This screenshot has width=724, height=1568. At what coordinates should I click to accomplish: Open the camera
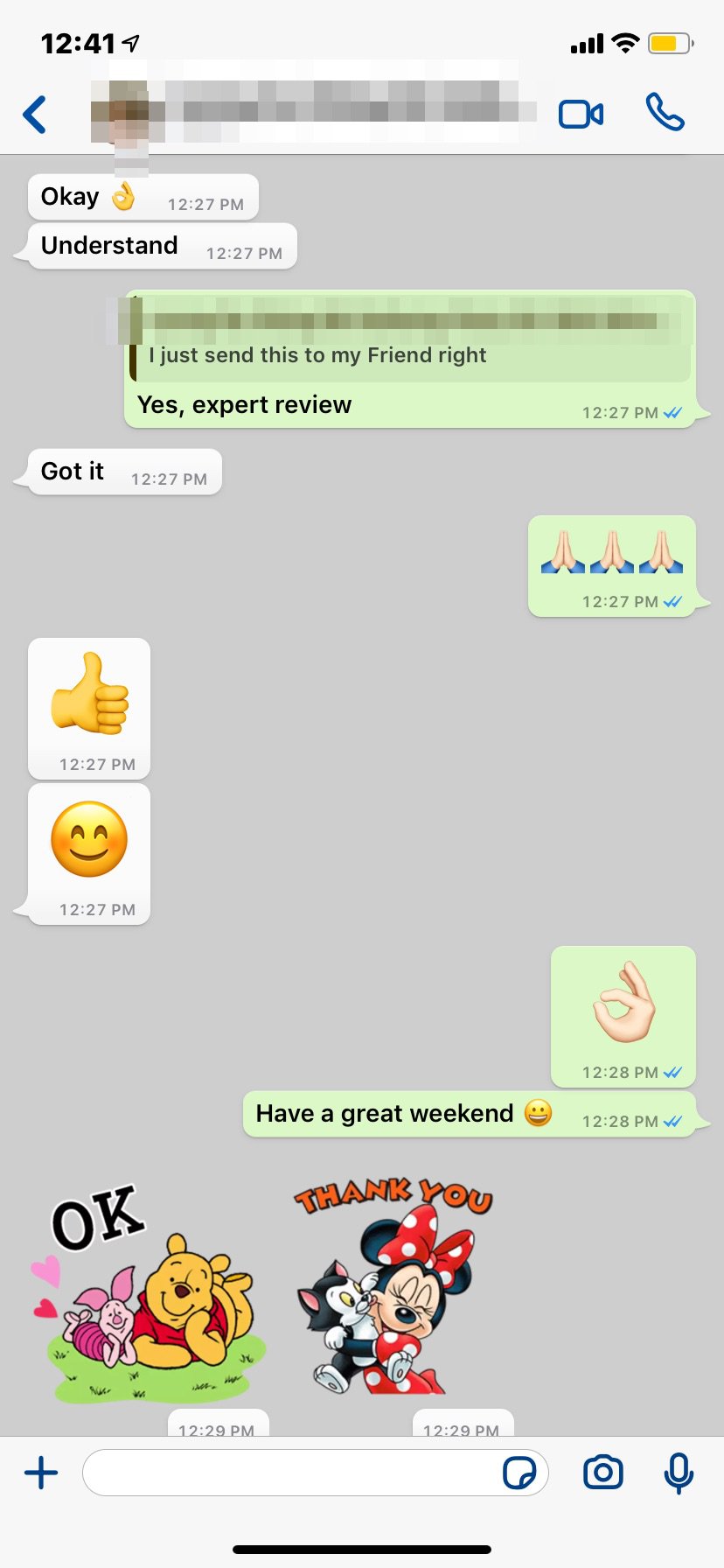[x=603, y=1473]
